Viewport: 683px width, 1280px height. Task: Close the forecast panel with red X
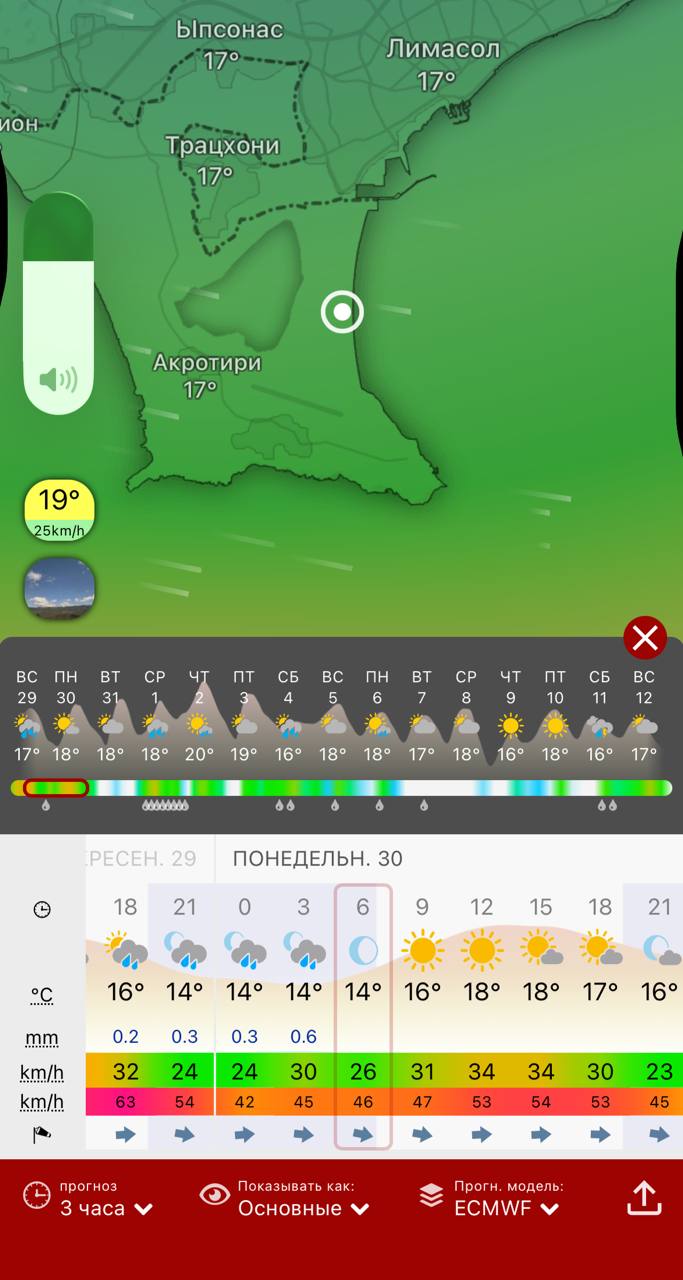click(645, 637)
